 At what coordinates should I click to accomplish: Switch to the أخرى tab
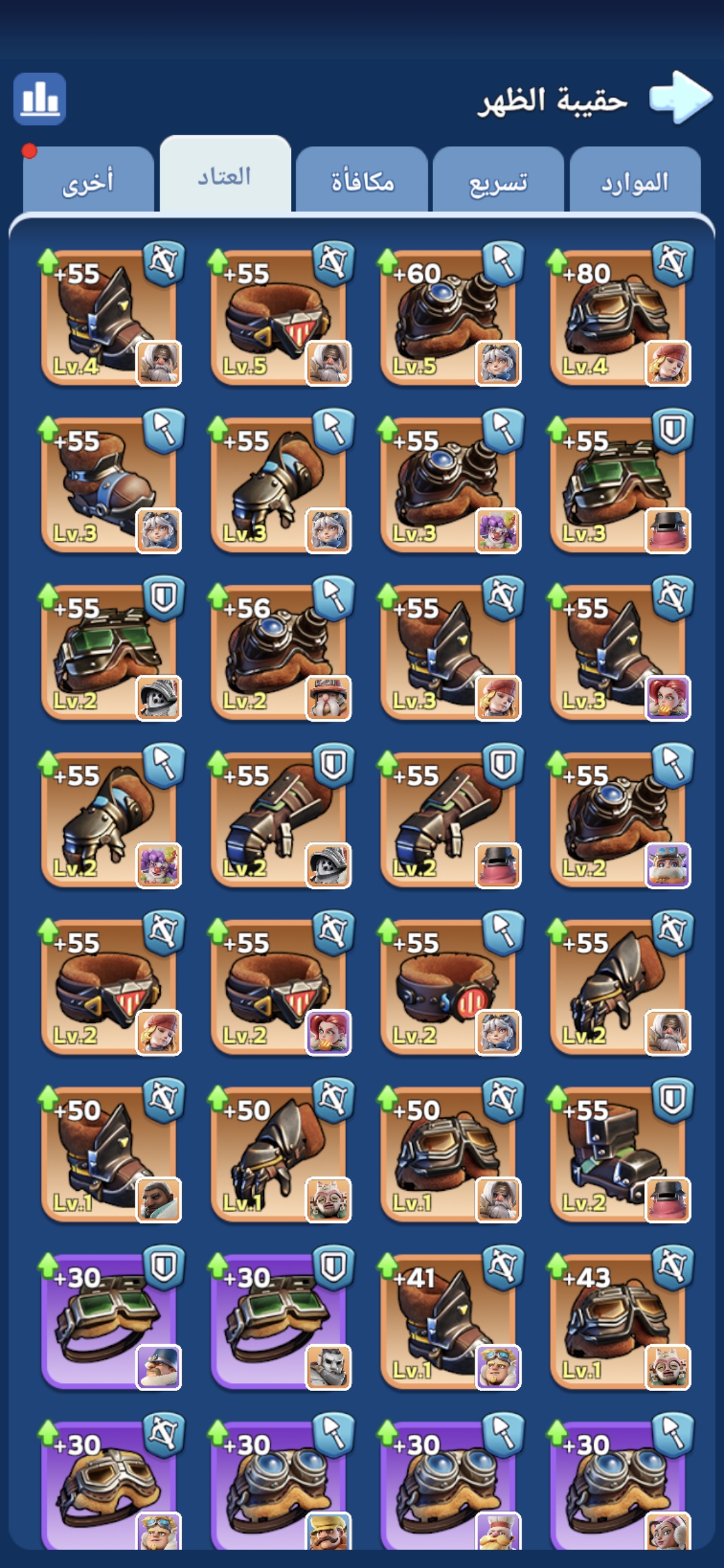pos(88,182)
